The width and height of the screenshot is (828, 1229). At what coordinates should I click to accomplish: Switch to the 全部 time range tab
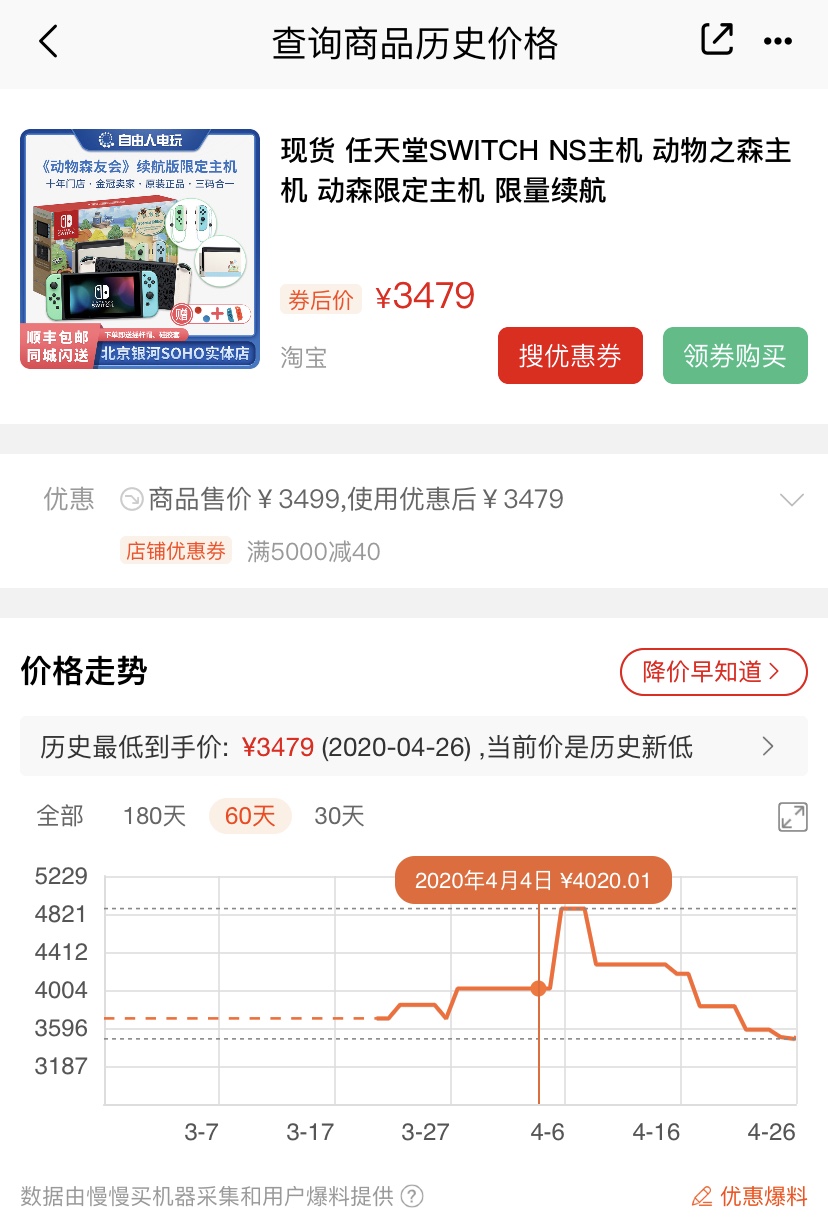click(60, 816)
